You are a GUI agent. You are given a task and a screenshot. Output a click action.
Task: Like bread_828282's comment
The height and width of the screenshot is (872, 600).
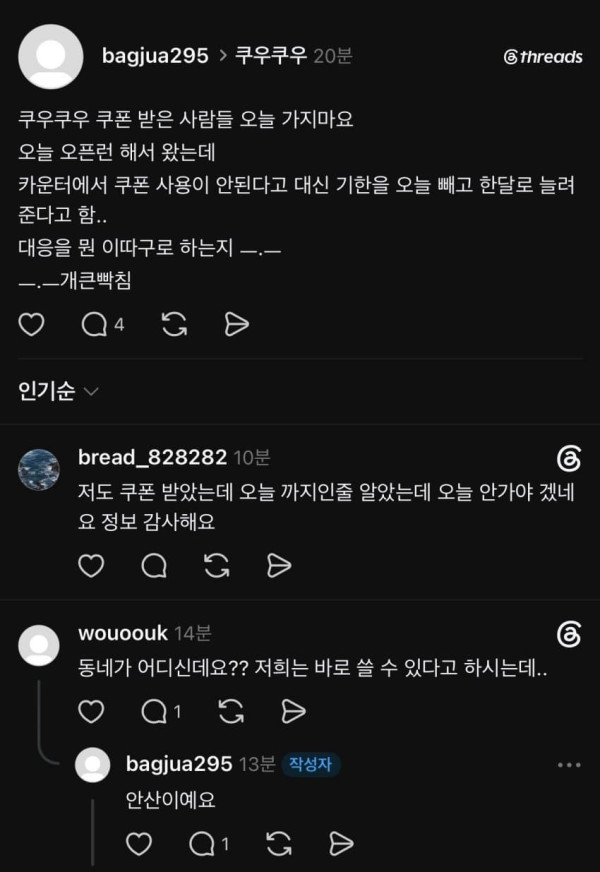pos(91,566)
